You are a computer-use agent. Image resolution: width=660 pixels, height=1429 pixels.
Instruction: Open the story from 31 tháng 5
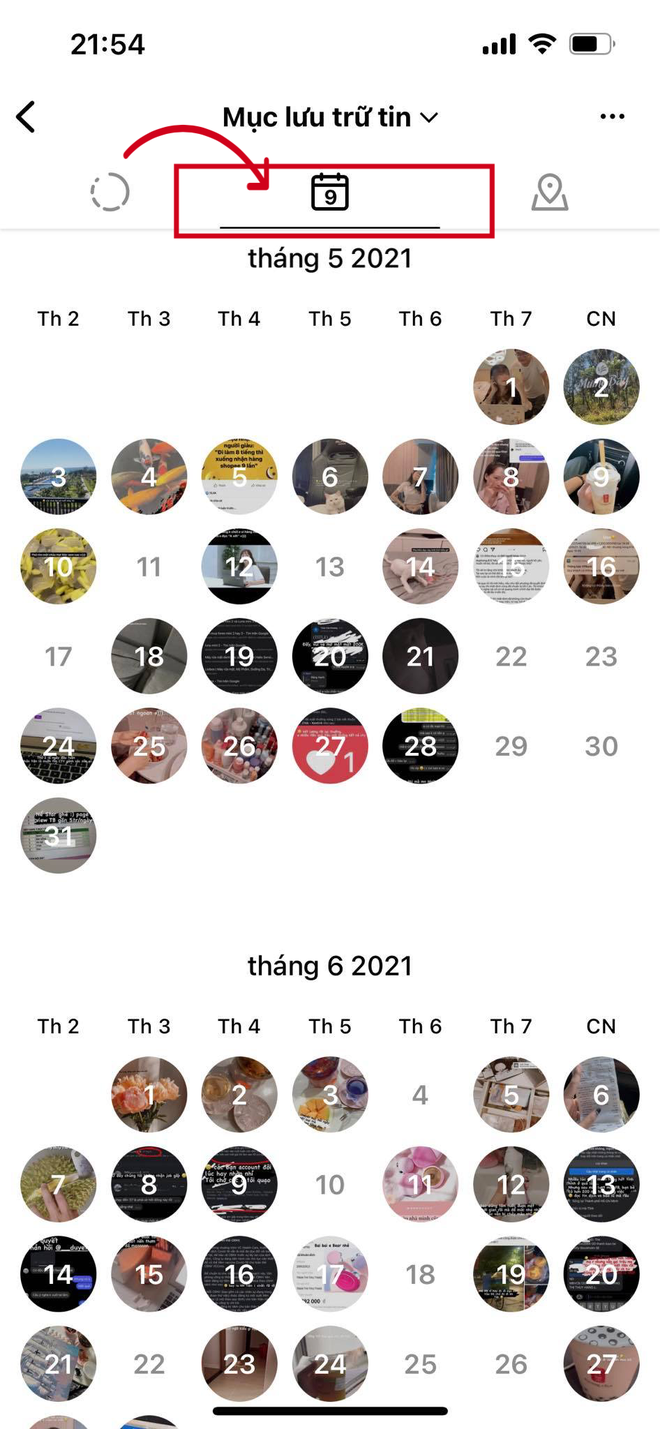tap(59, 836)
